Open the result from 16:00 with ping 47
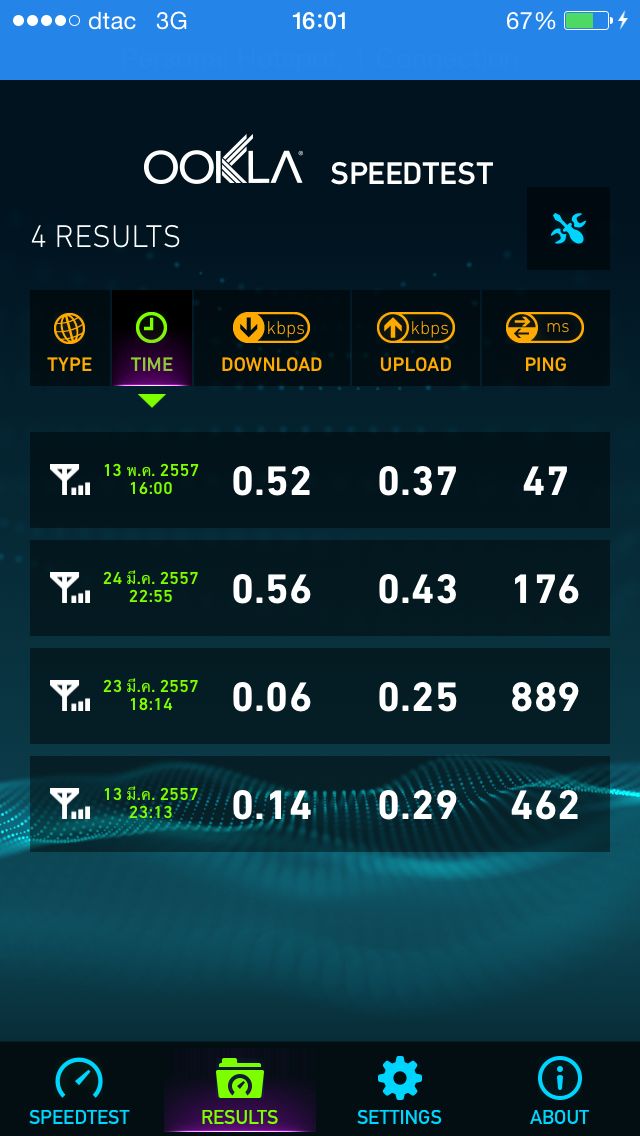The height and width of the screenshot is (1136, 640). (x=320, y=480)
